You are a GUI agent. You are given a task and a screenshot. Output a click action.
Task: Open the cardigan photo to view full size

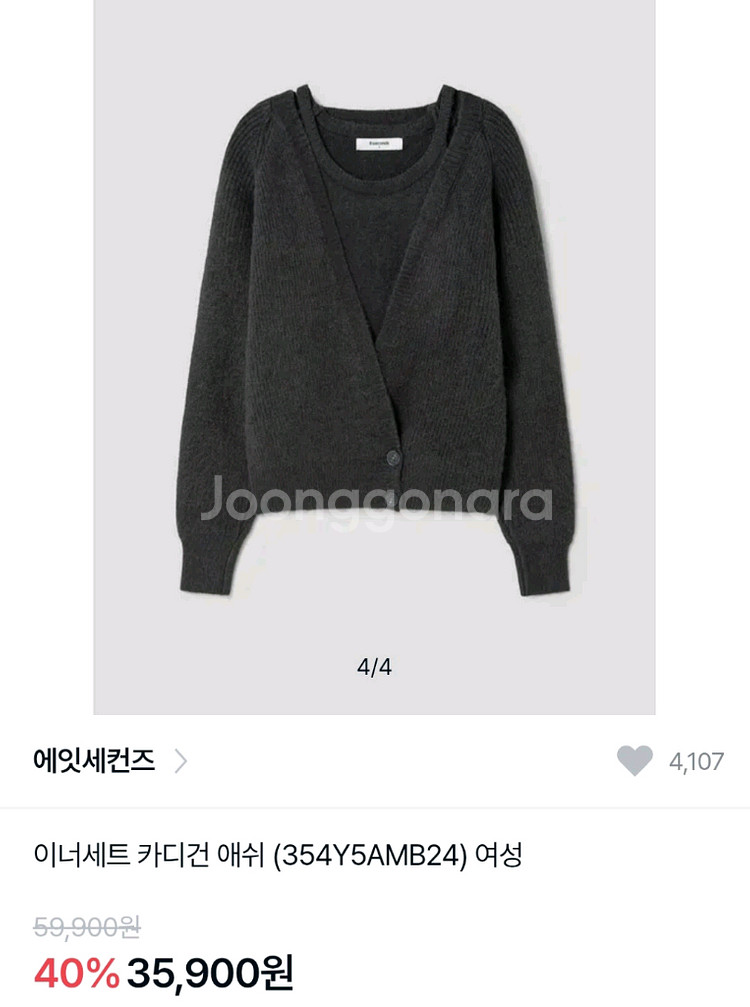[x=375, y=330]
